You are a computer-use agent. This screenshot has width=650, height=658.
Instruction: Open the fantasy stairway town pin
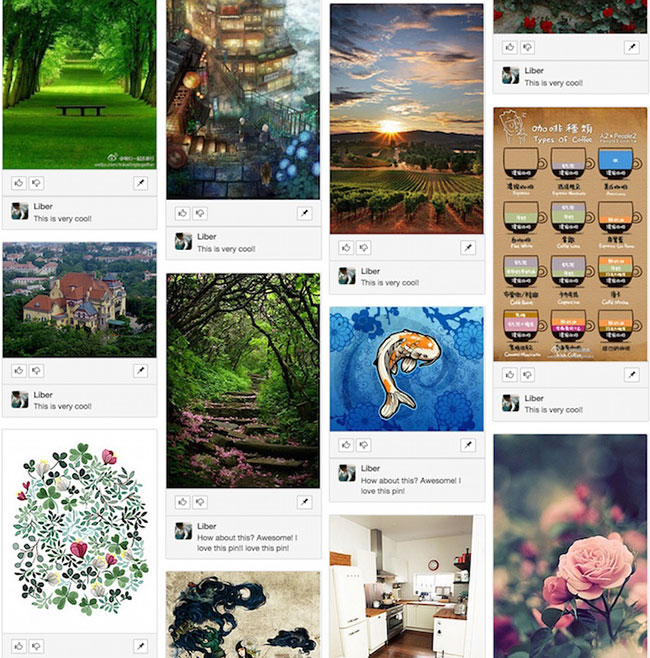coord(243,100)
